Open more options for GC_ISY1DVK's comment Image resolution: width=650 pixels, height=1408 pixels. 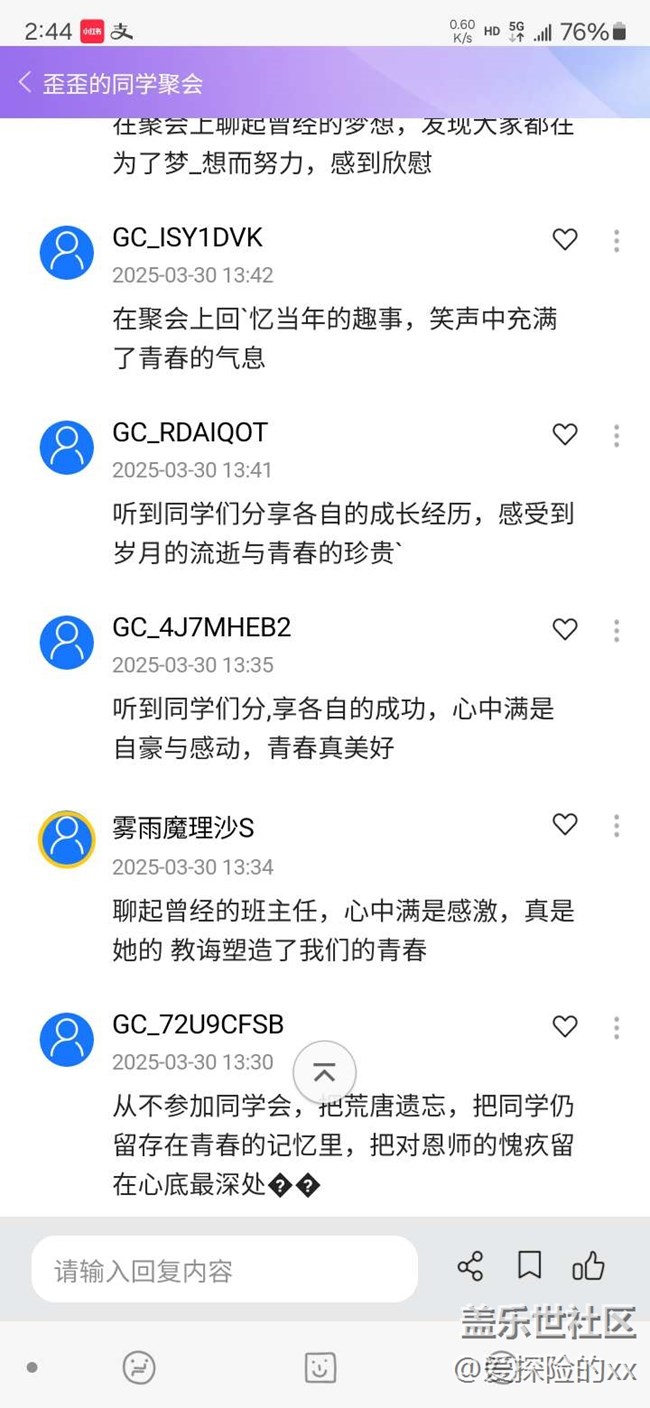pyautogui.click(x=616, y=240)
